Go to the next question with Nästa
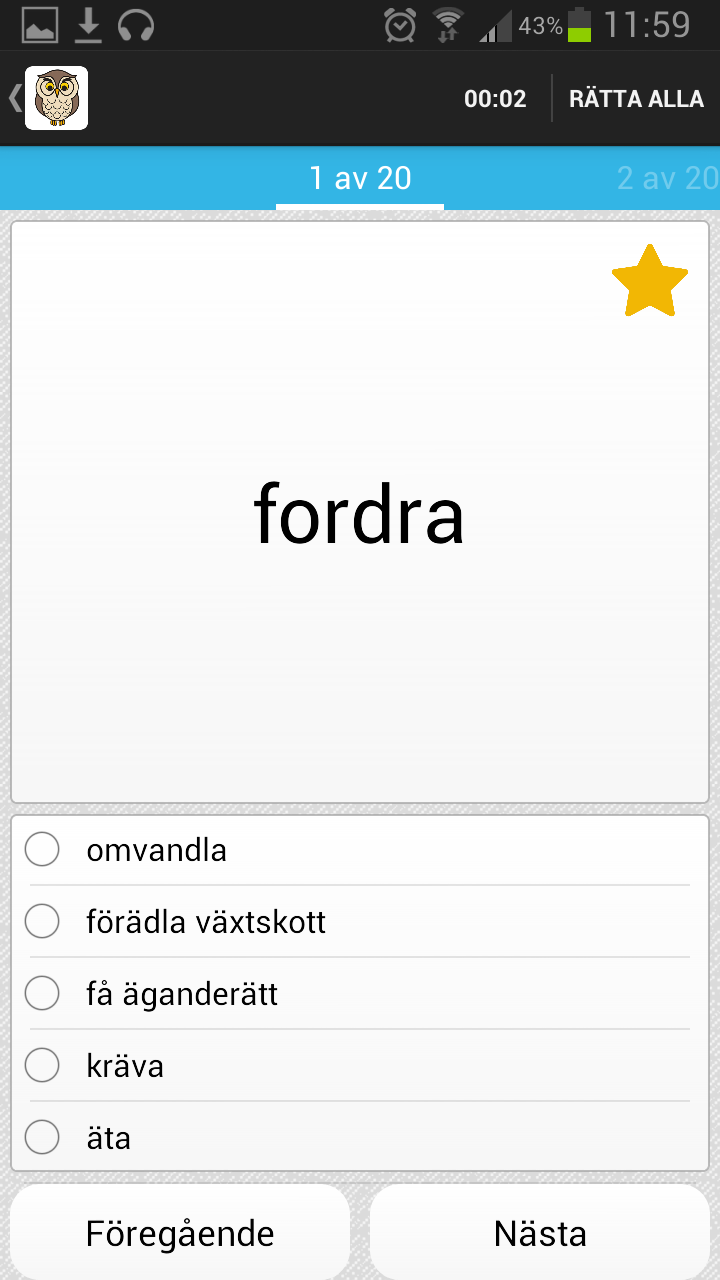The height and width of the screenshot is (1280, 720). pos(540,1233)
